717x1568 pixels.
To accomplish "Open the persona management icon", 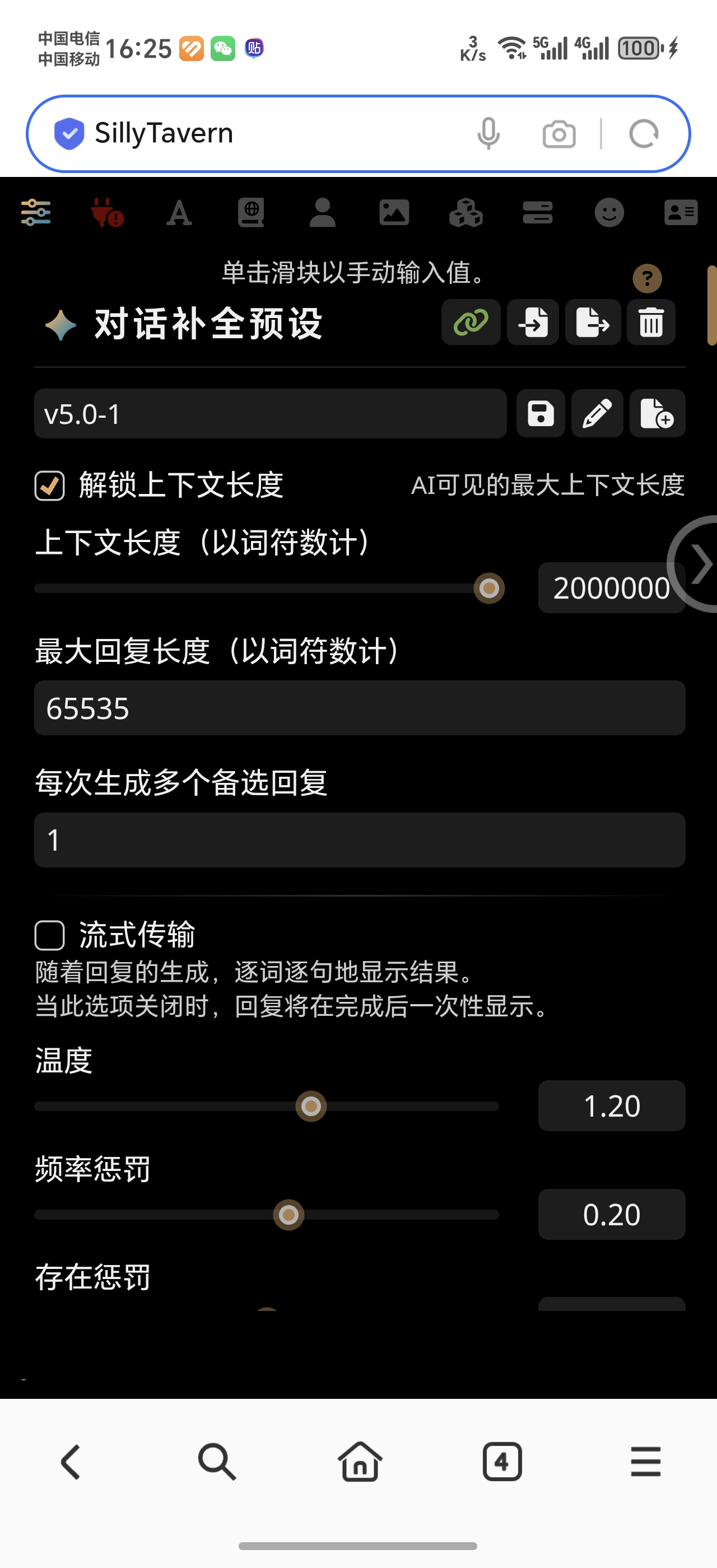I will pyautogui.click(x=323, y=213).
